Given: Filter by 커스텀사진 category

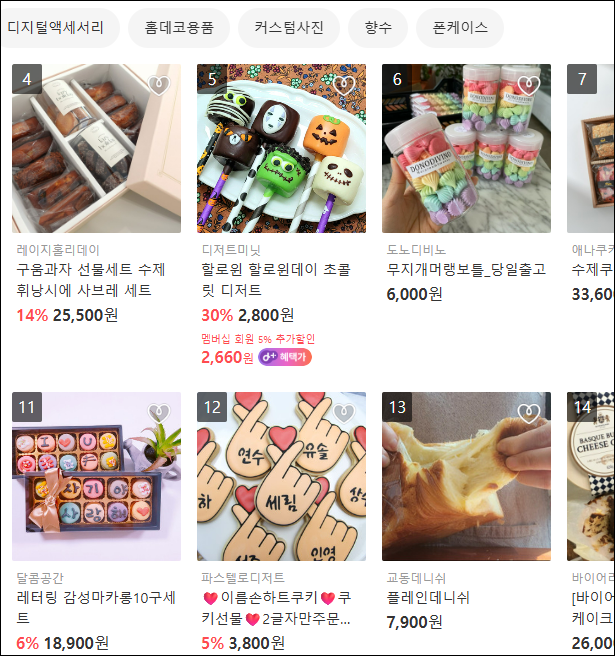Looking at the screenshot, I should (x=289, y=28).
